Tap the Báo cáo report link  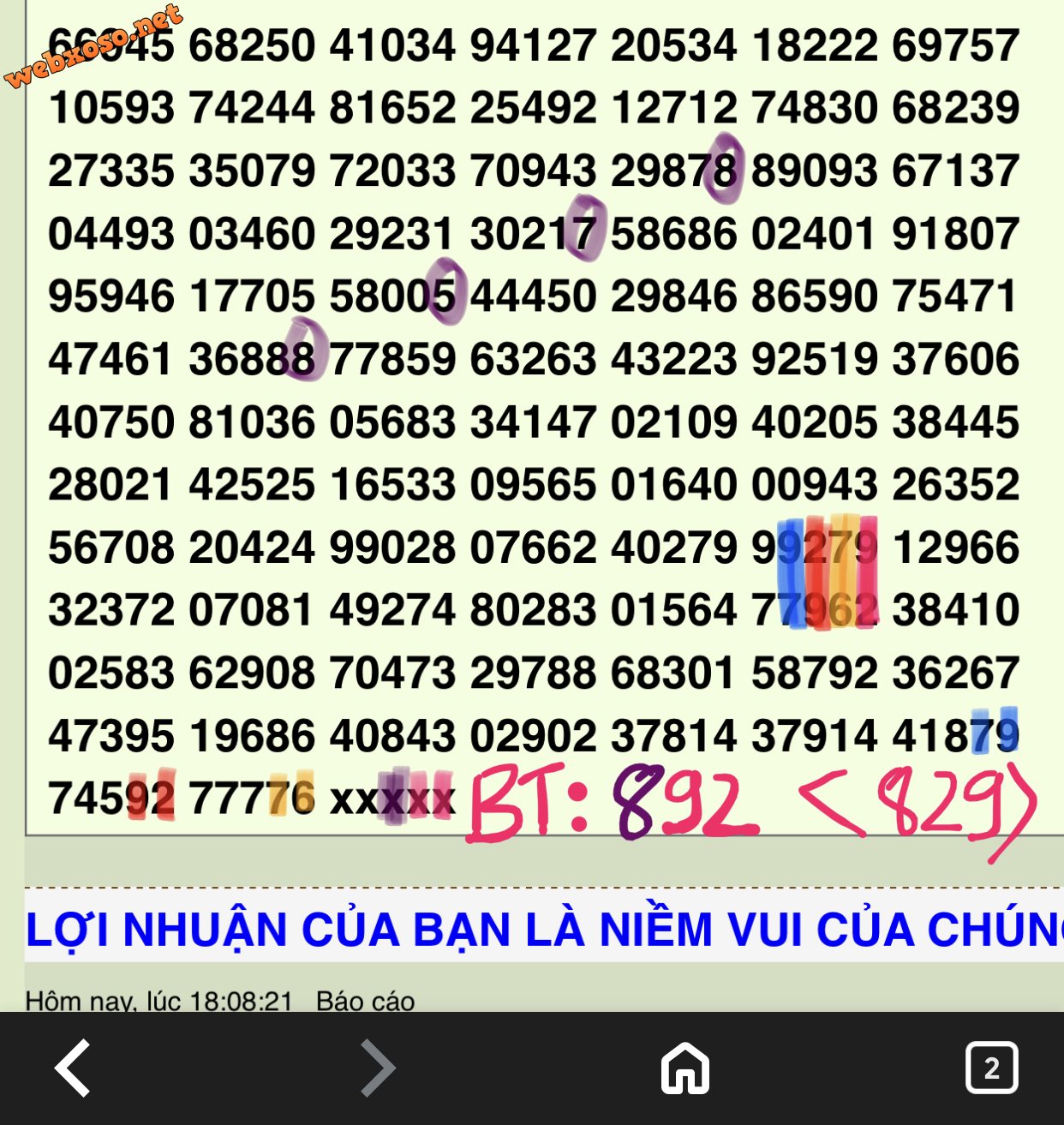click(x=365, y=1001)
